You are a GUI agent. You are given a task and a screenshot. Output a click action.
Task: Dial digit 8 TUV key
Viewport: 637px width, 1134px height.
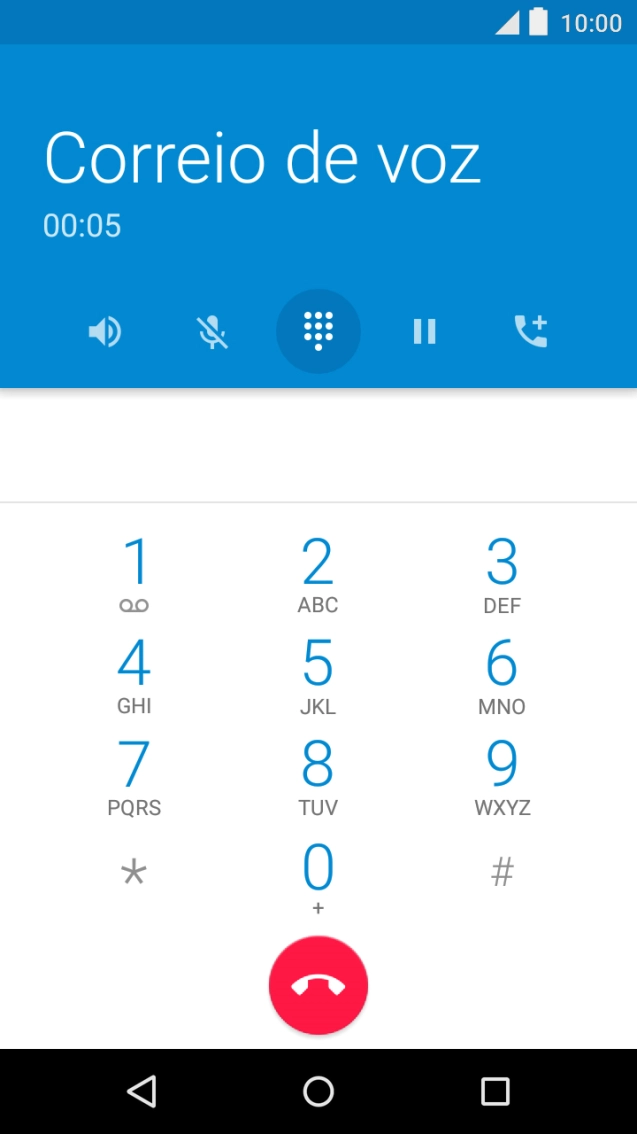point(318,776)
